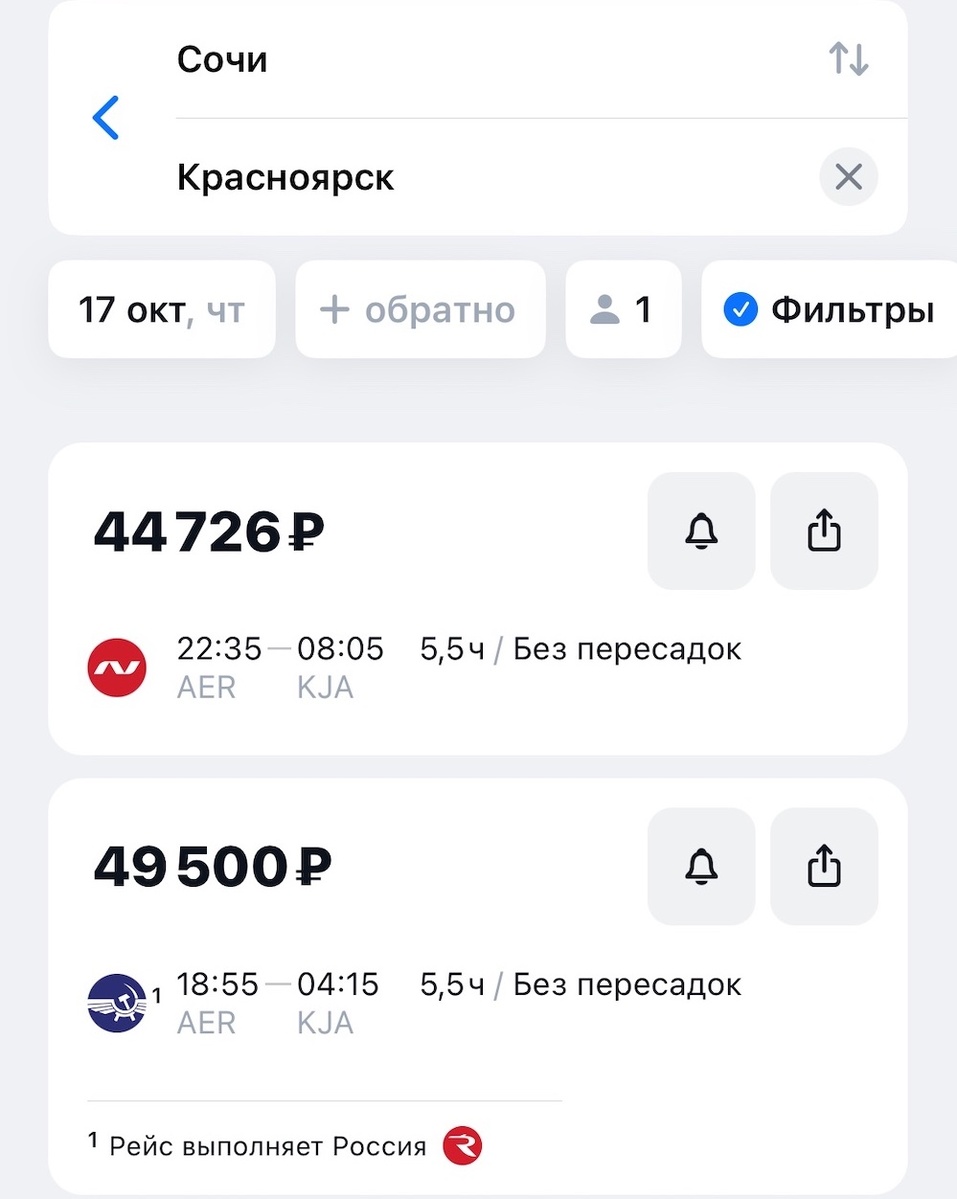
Task: Set price alert bell for 49 500 ₽ flight
Action: pos(701,866)
